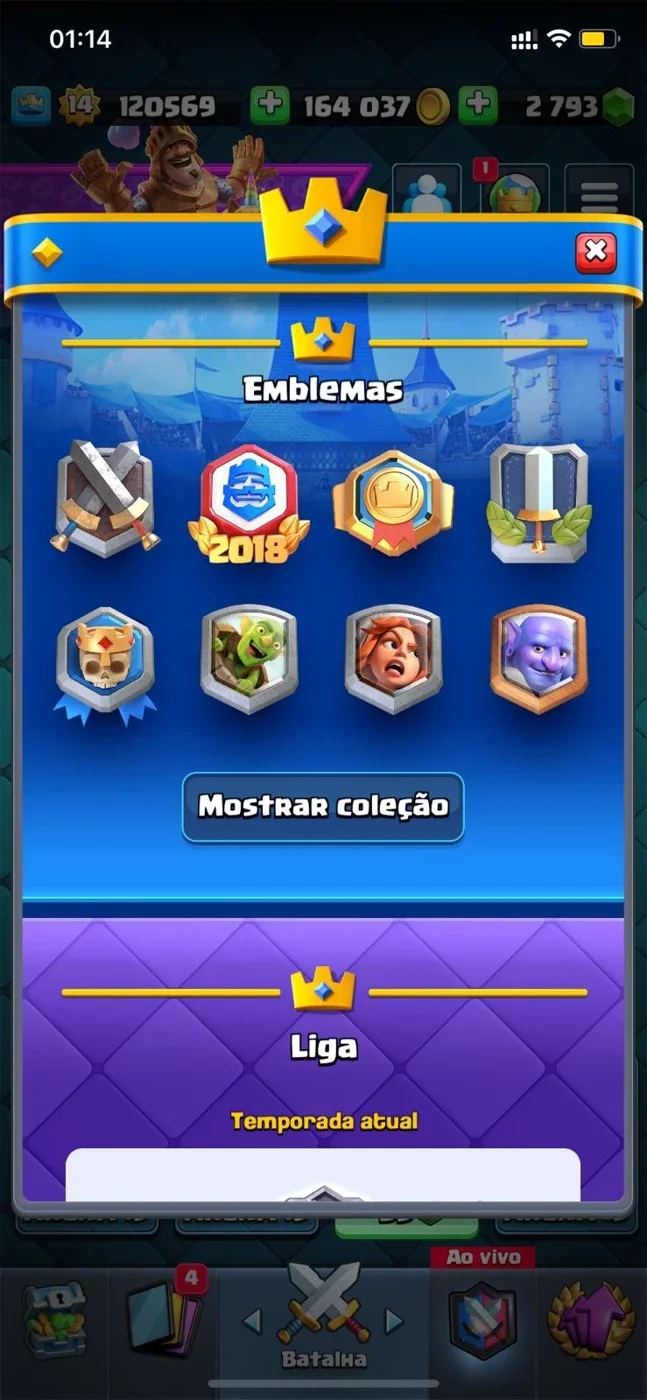Viewport: 647px width, 1400px height.
Task: Open the cards collection tab
Action: 162,1317
